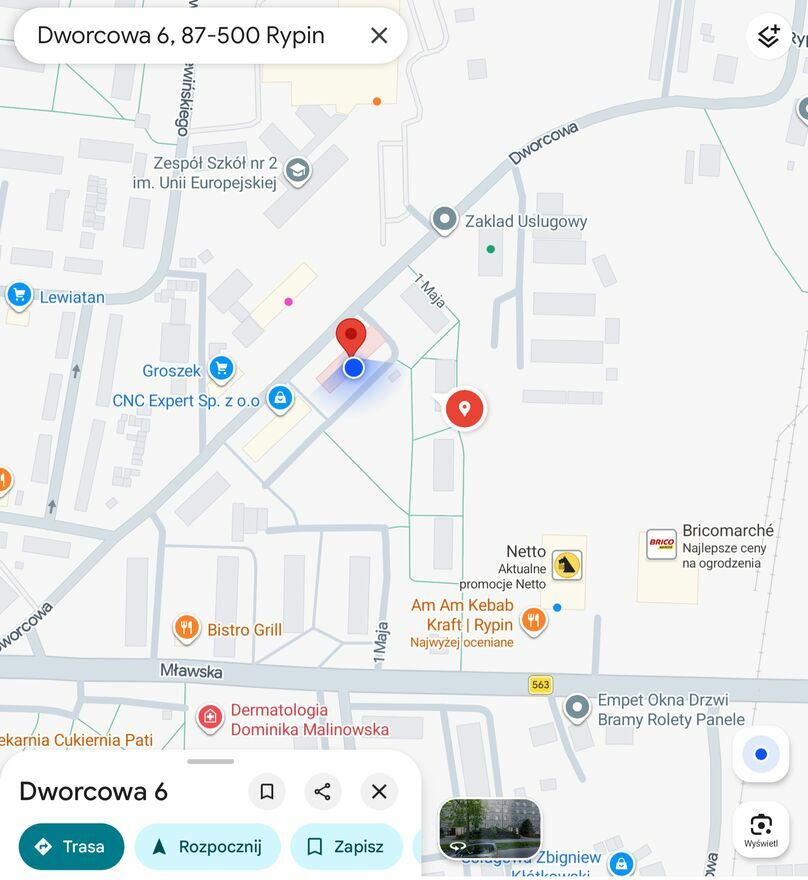808x880 pixels.
Task: Open the Street View photo thumbnail
Action: point(490,829)
